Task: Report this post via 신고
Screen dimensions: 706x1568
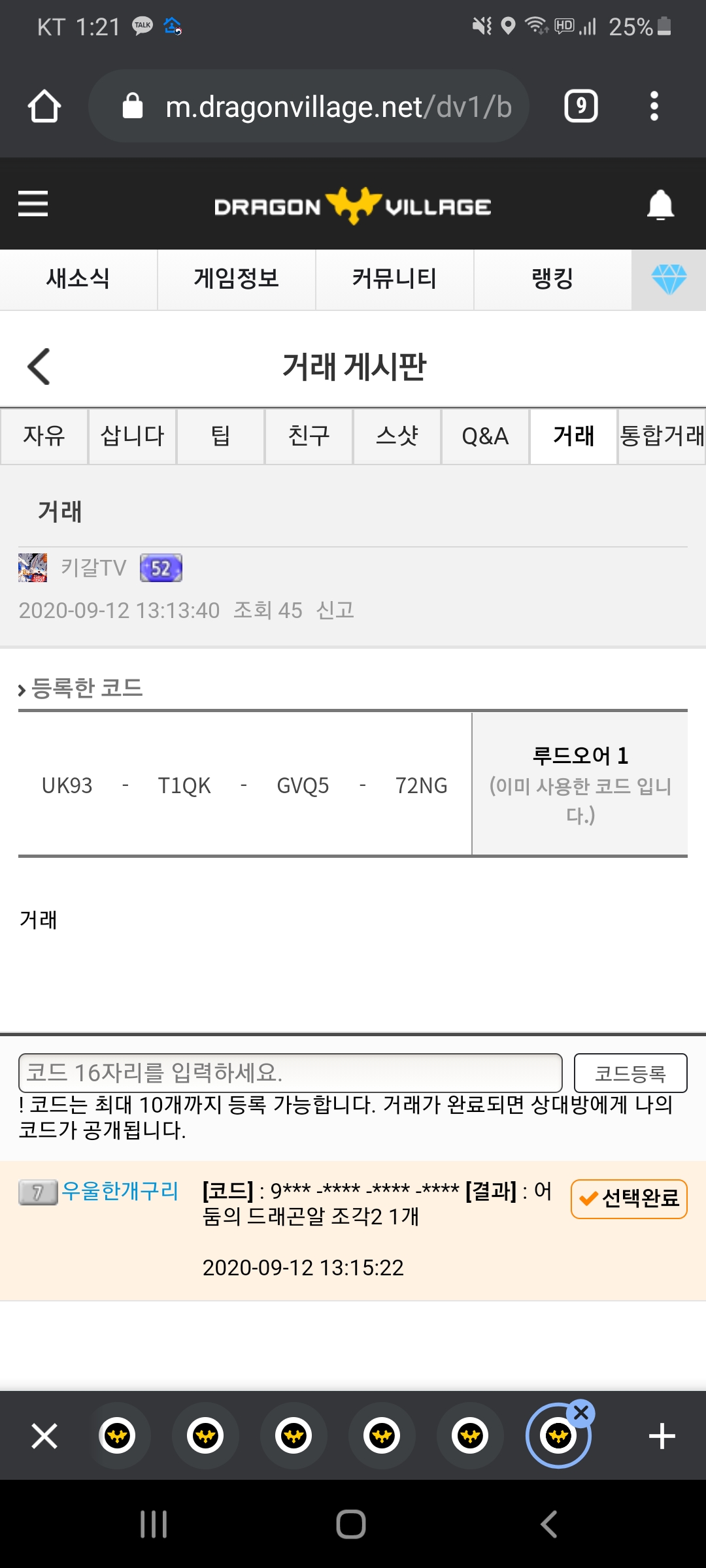Action: coord(335,610)
